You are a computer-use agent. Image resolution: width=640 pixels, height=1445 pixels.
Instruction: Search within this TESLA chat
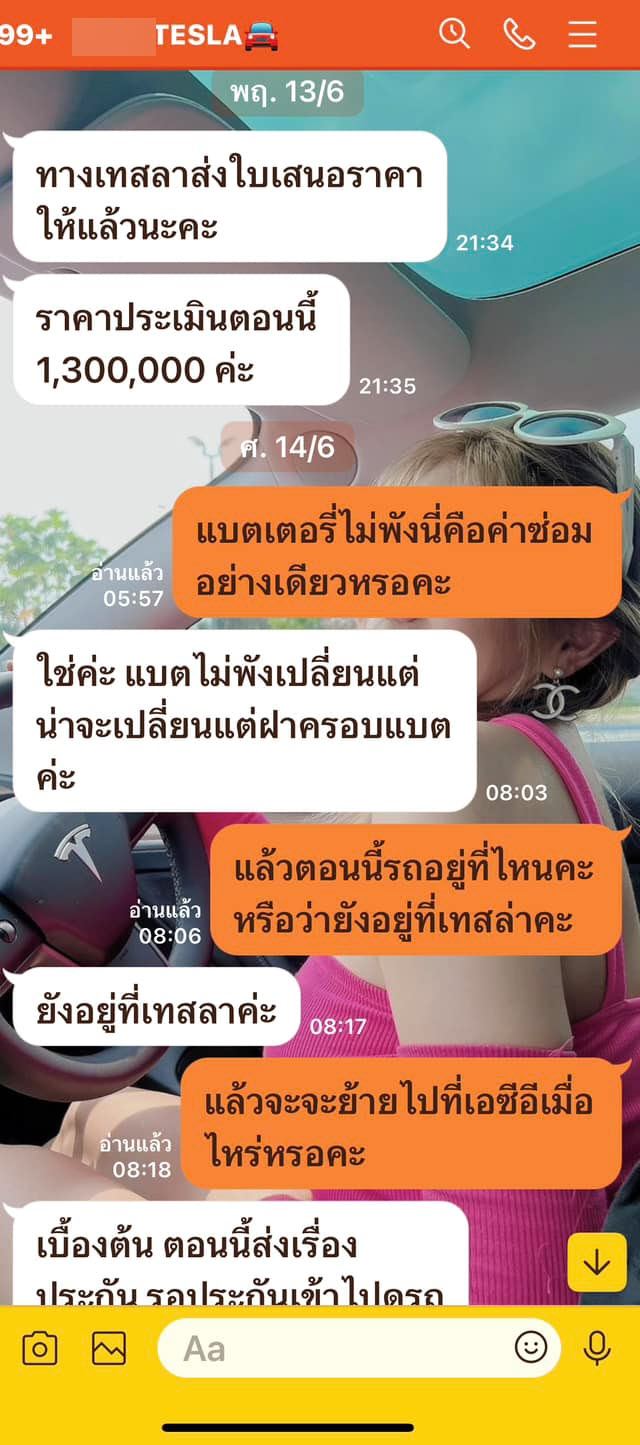click(x=454, y=34)
